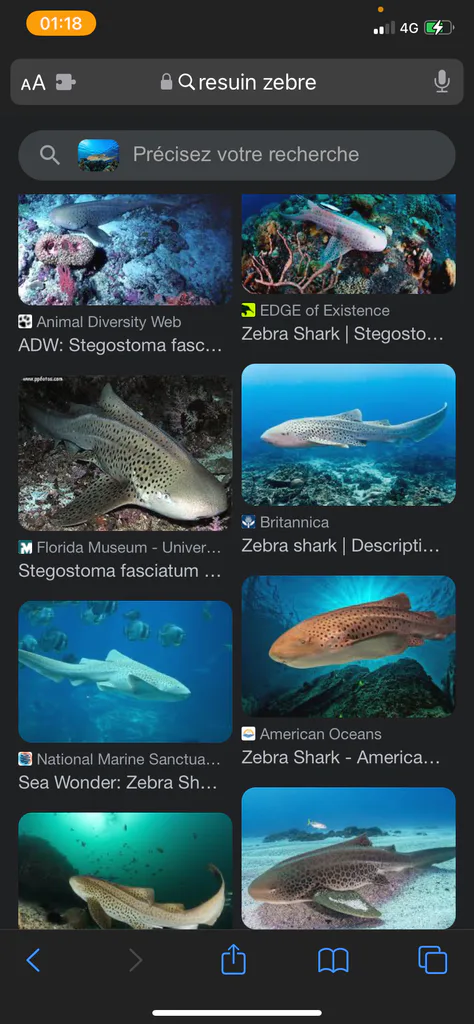Open the bookmarks book icon
474x1024 pixels.
click(333, 960)
